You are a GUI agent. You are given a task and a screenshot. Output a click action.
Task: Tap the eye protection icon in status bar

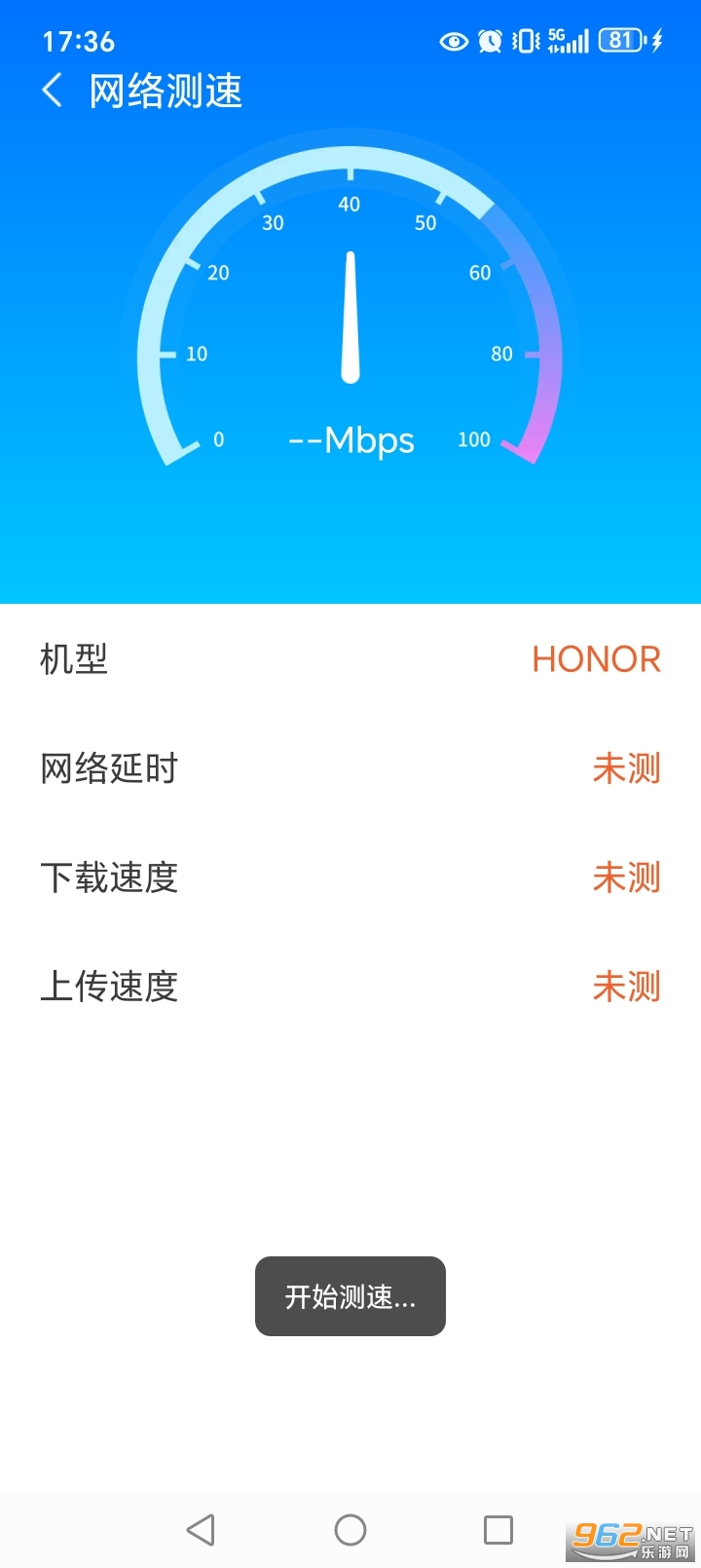(452, 41)
